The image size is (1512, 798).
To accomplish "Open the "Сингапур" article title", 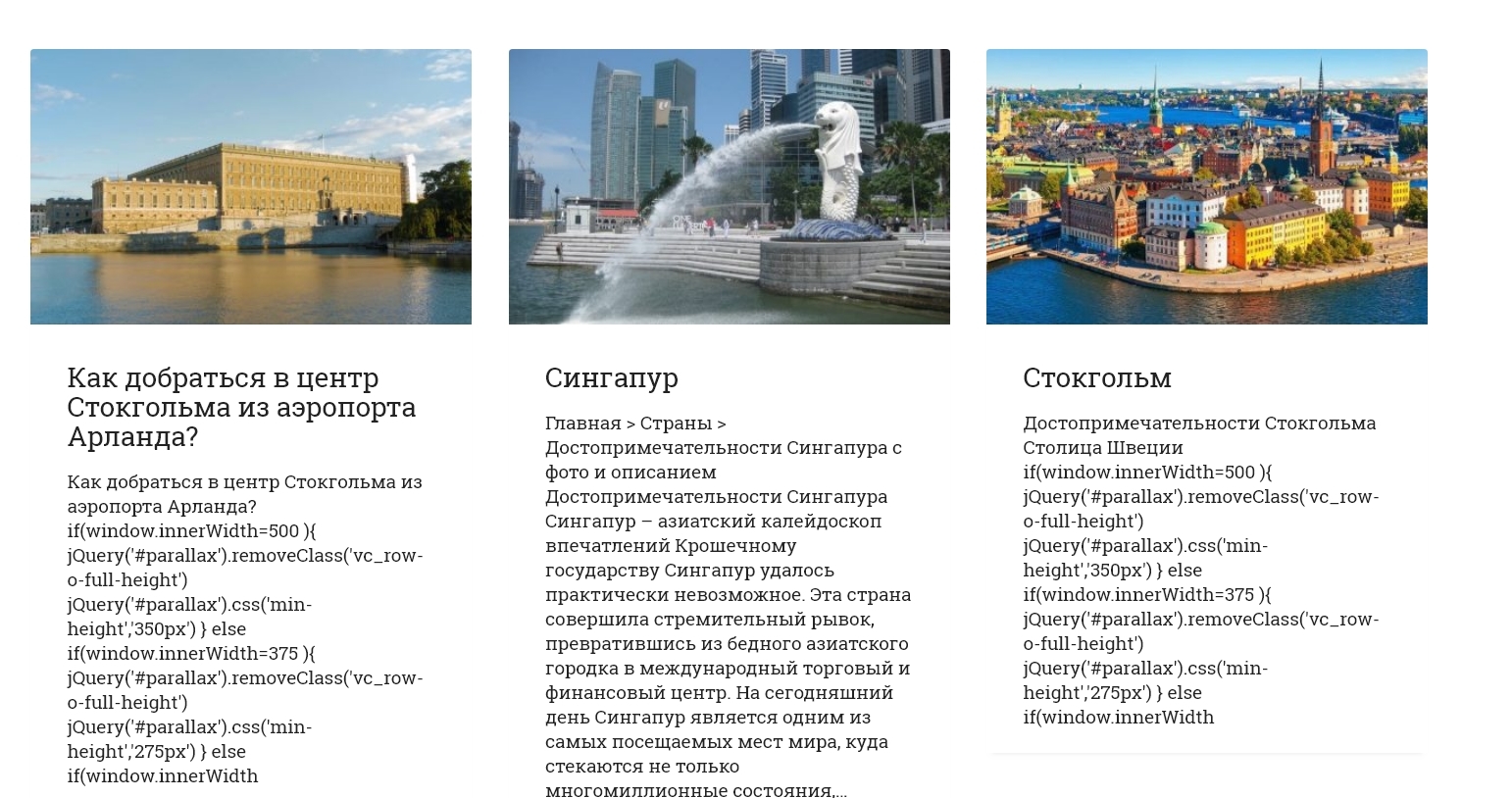I will point(611,377).
